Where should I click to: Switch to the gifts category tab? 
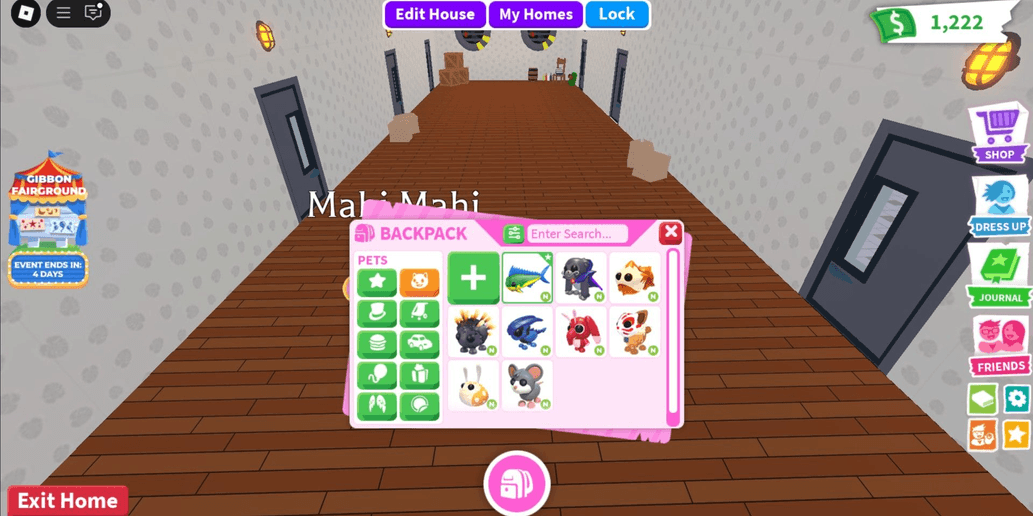click(x=419, y=376)
